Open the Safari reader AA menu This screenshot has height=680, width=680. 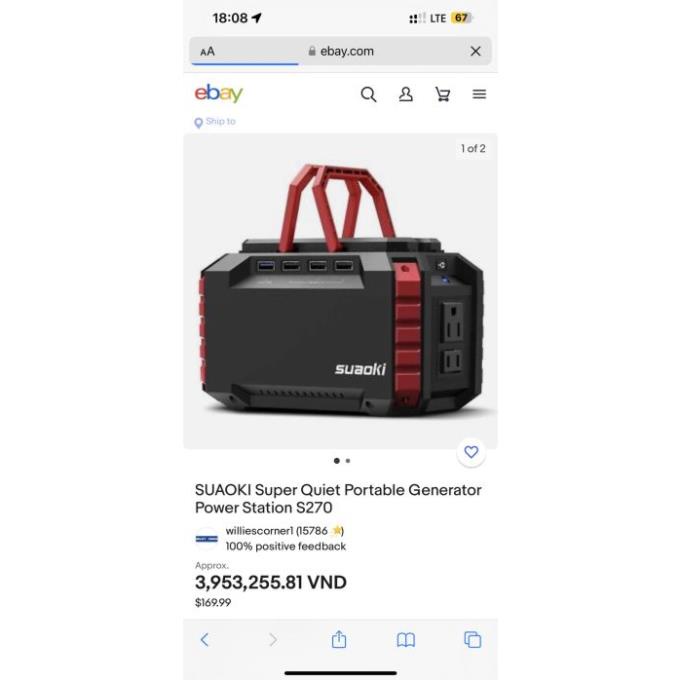[x=208, y=51]
